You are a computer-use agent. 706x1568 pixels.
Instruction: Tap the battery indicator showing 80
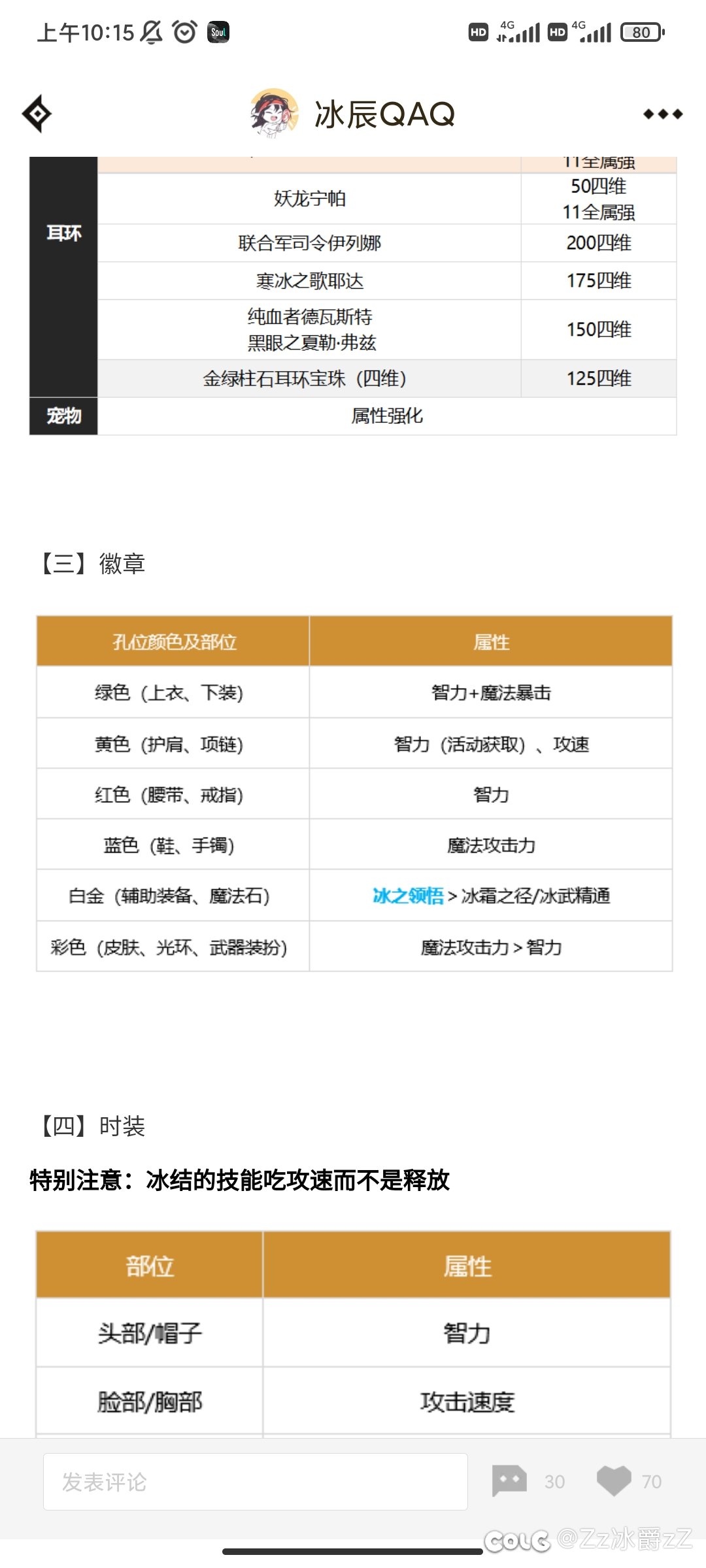coord(642,31)
